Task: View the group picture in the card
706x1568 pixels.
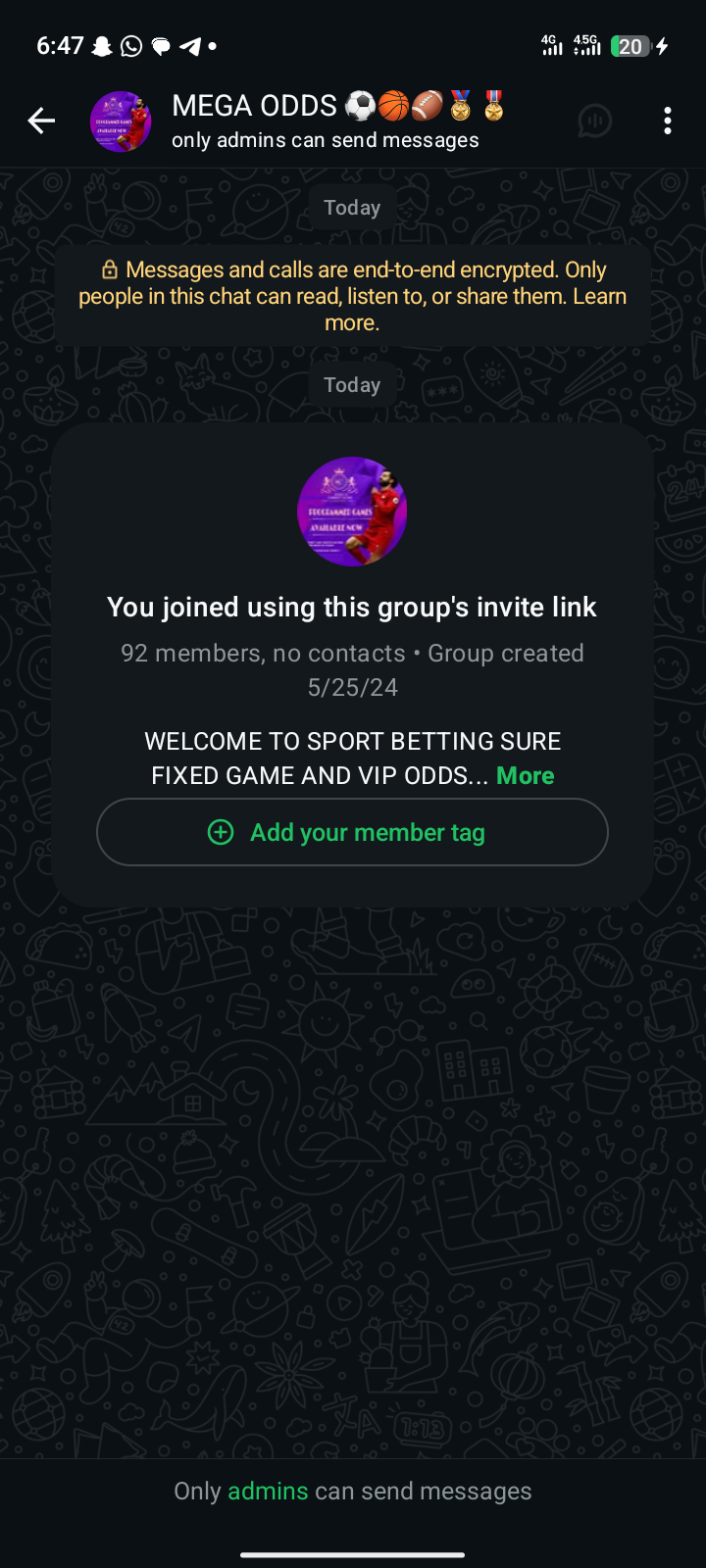Action: point(352,512)
